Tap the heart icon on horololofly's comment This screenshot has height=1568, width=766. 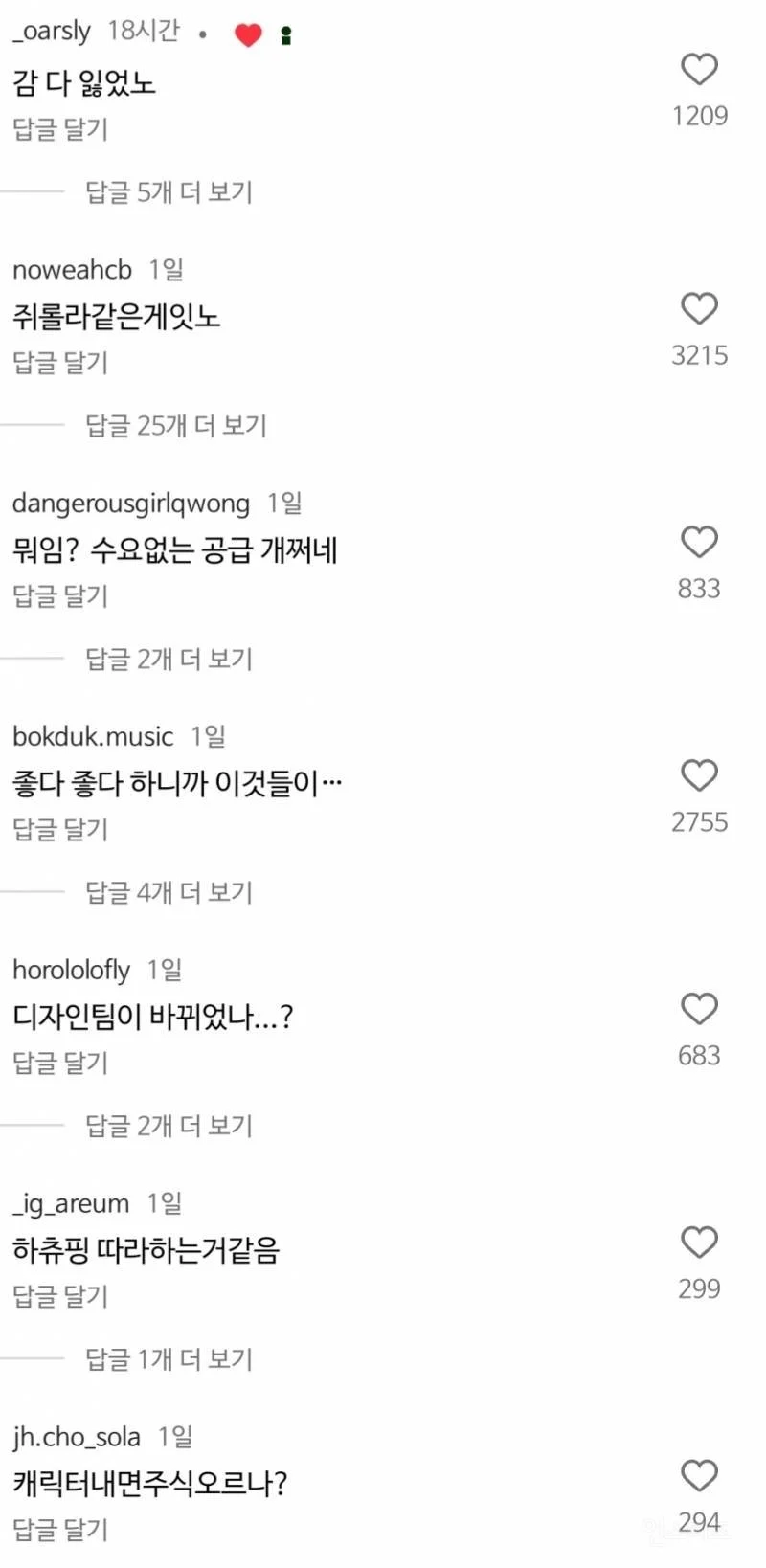pyautogui.click(x=699, y=1009)
